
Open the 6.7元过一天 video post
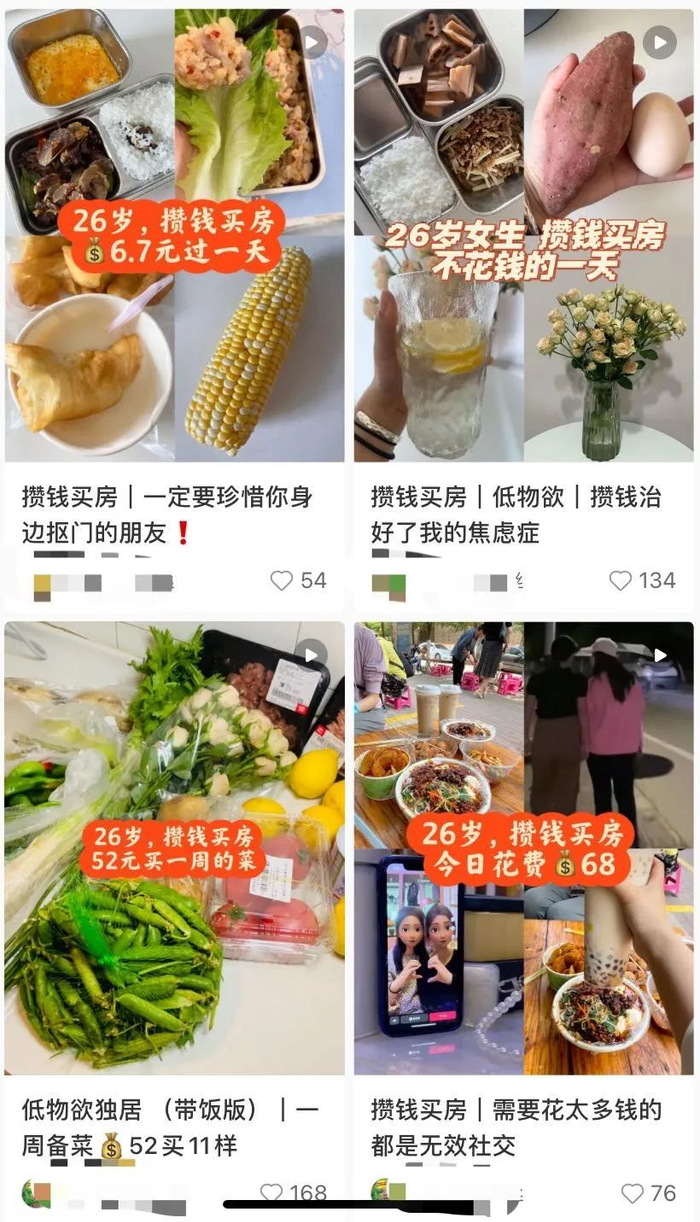[x=175, y=236]
